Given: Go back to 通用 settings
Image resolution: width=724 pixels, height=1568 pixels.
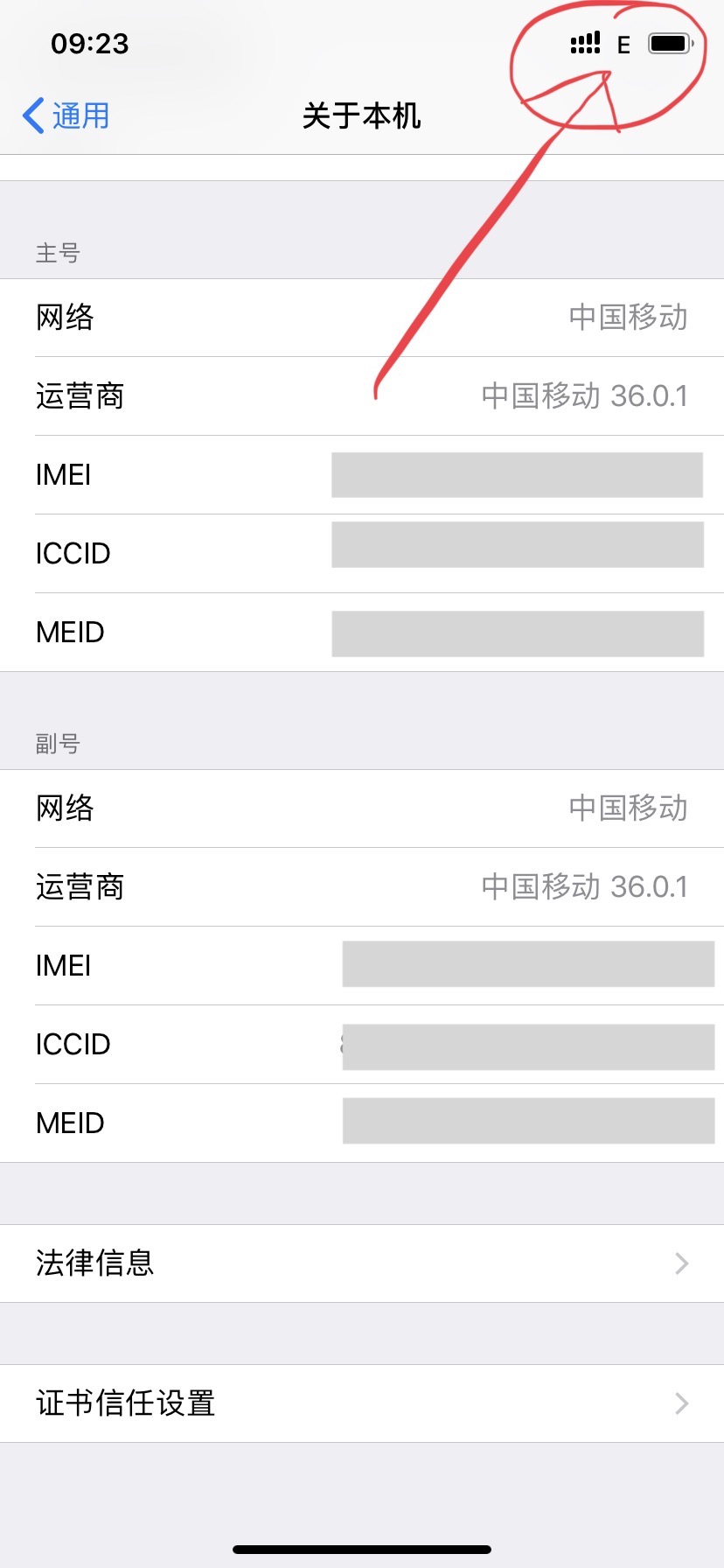Looking at the screenshot, I should 66,115.
